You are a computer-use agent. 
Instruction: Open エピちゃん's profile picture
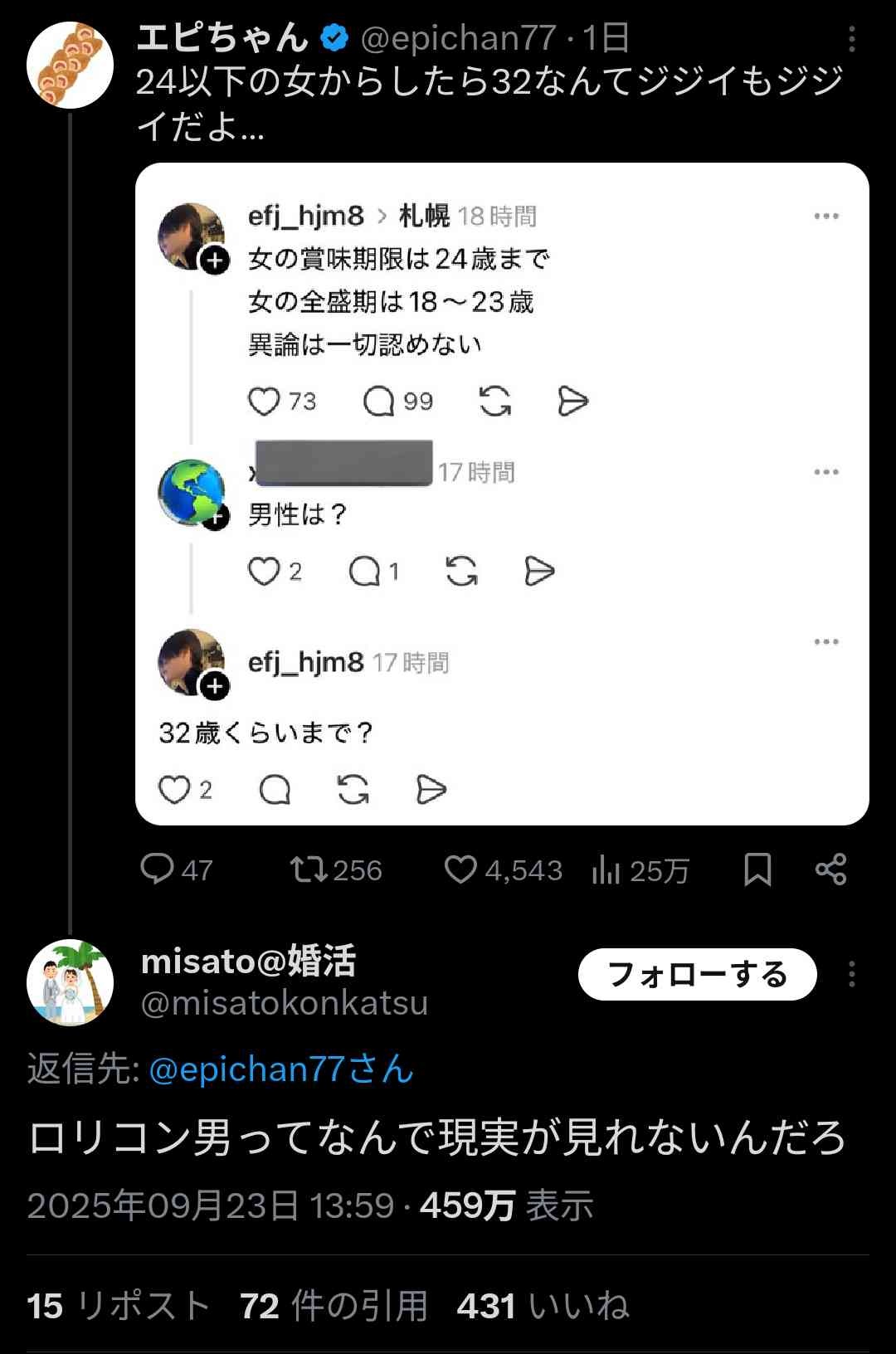70,66
